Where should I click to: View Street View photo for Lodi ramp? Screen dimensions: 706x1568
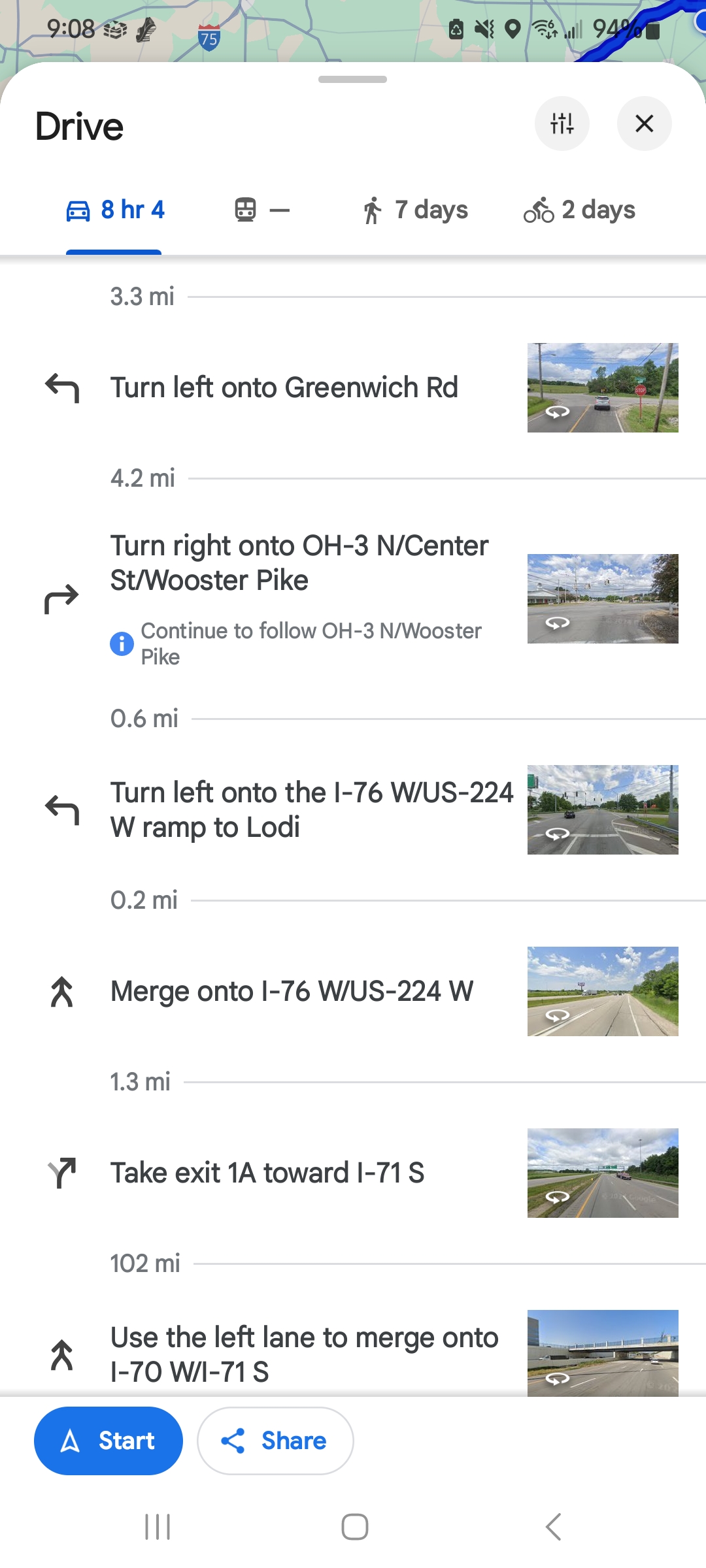click(x=603, y=809)
